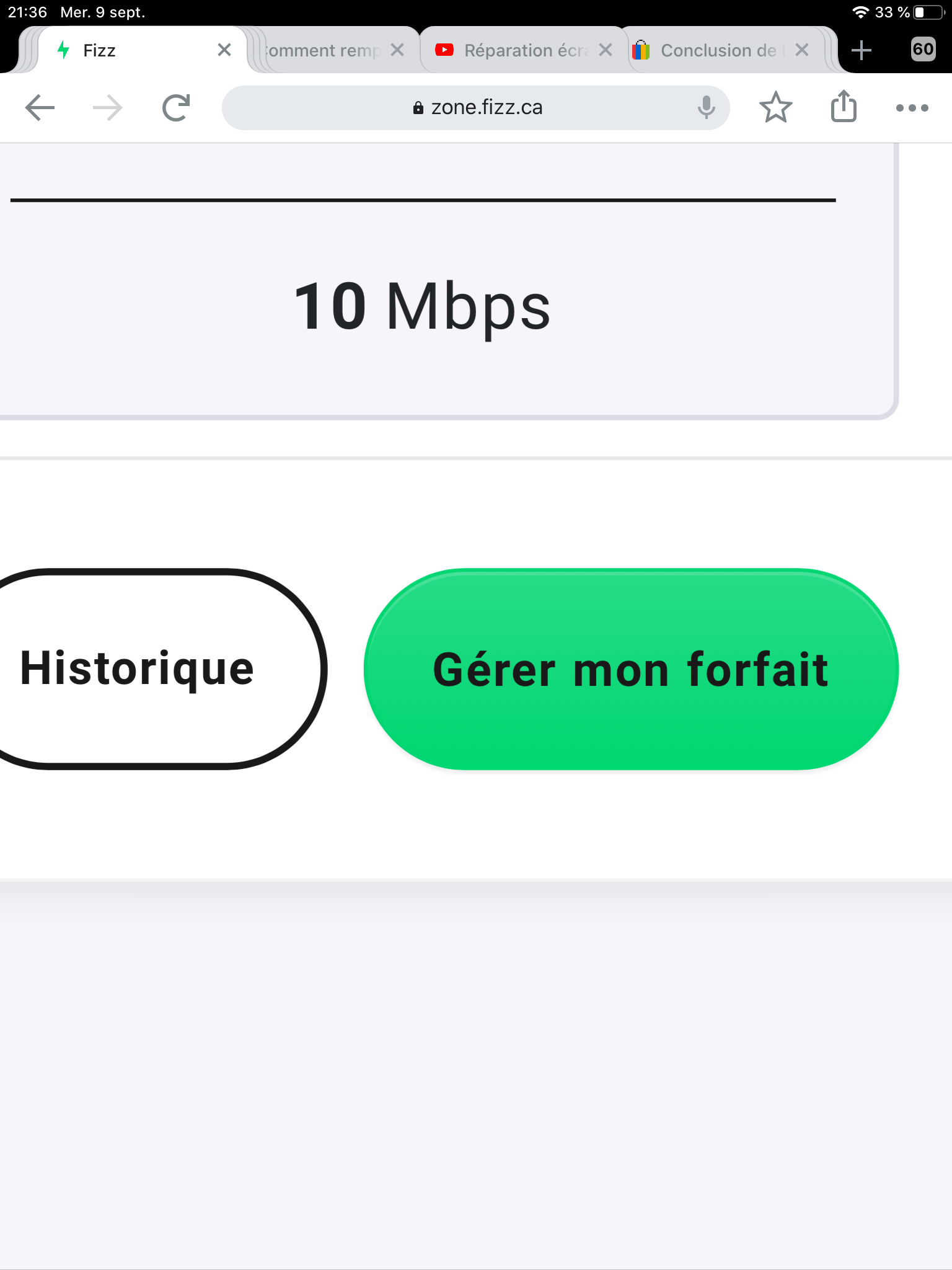Show all 60 open tabs
This screenshot has height=1270, width=952.
tap(923, 49)
